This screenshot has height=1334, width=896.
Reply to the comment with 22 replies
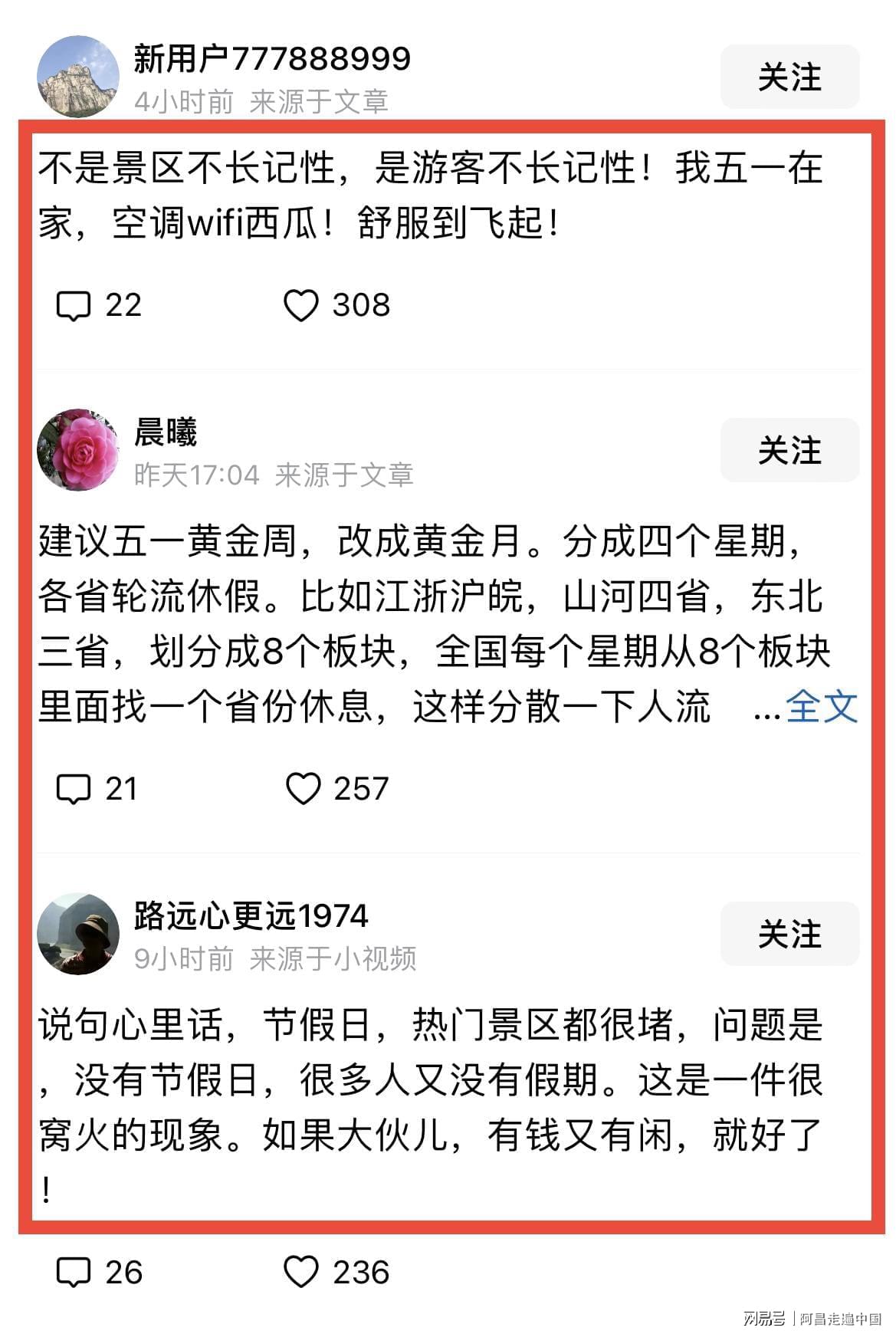point(74,305)
